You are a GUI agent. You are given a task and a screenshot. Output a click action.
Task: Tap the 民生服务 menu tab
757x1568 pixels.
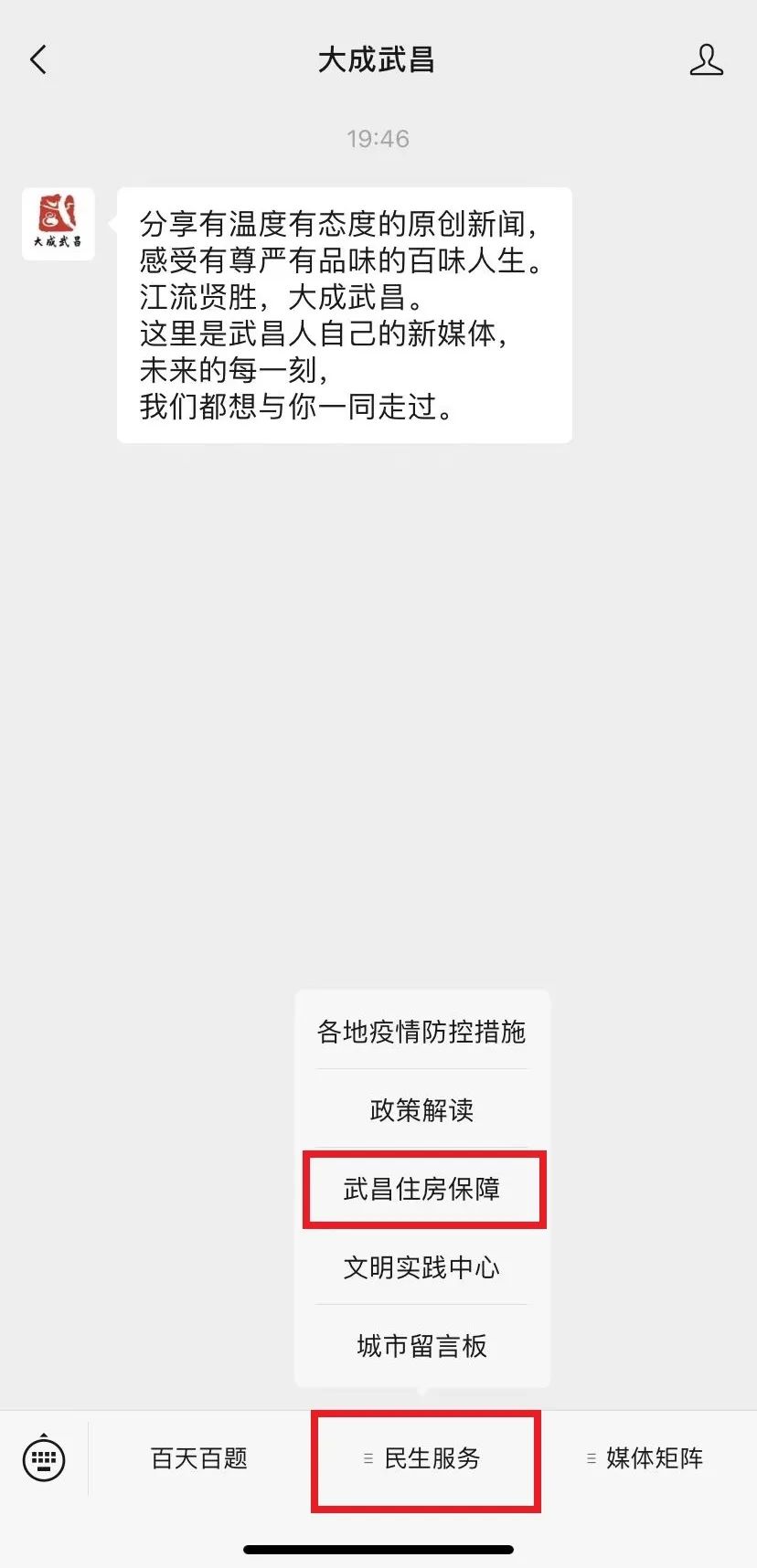tap(425, 1458)
